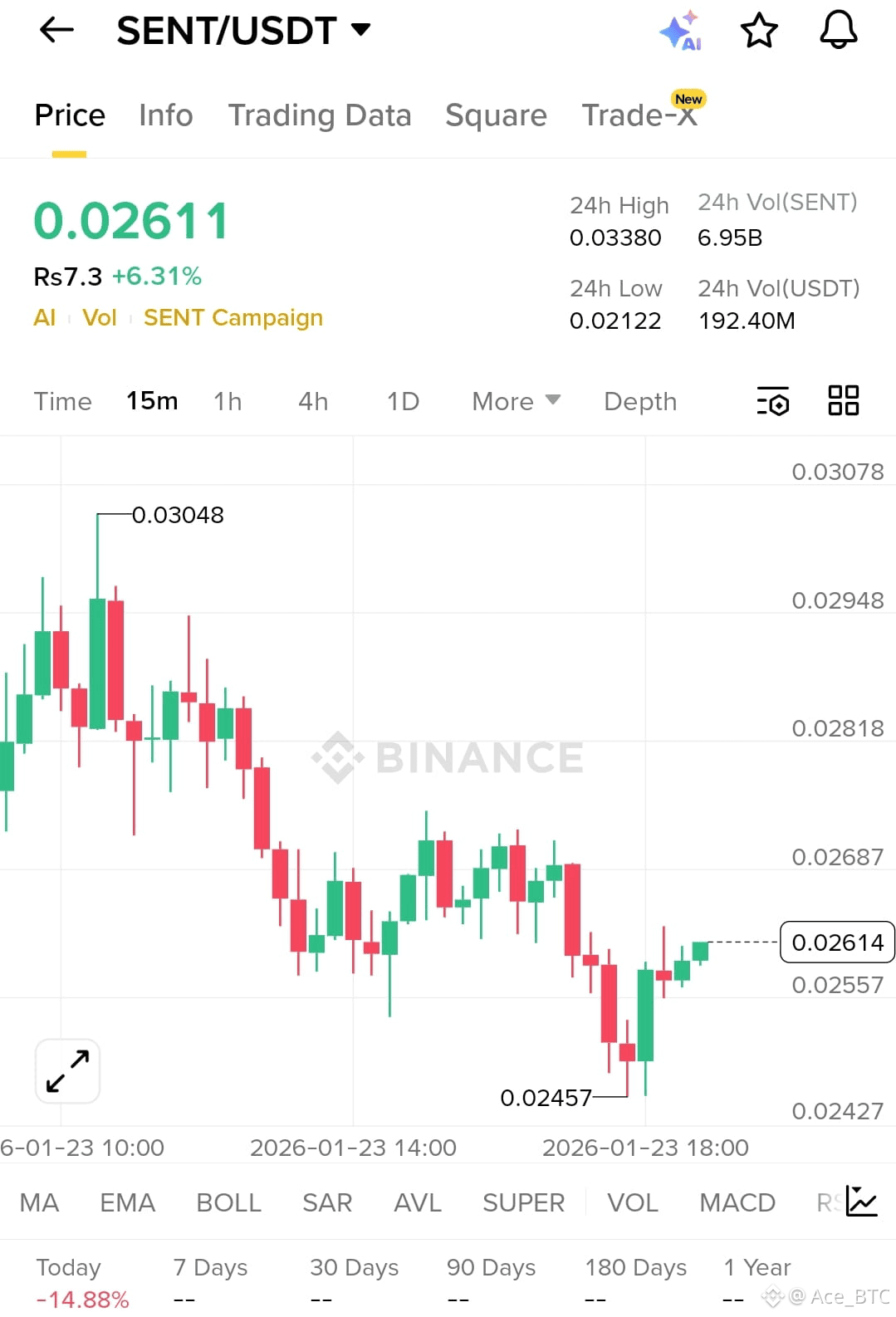The image size is (896, 1317).
Task: Open the Trading Data tab
Action: coord(320,115)
